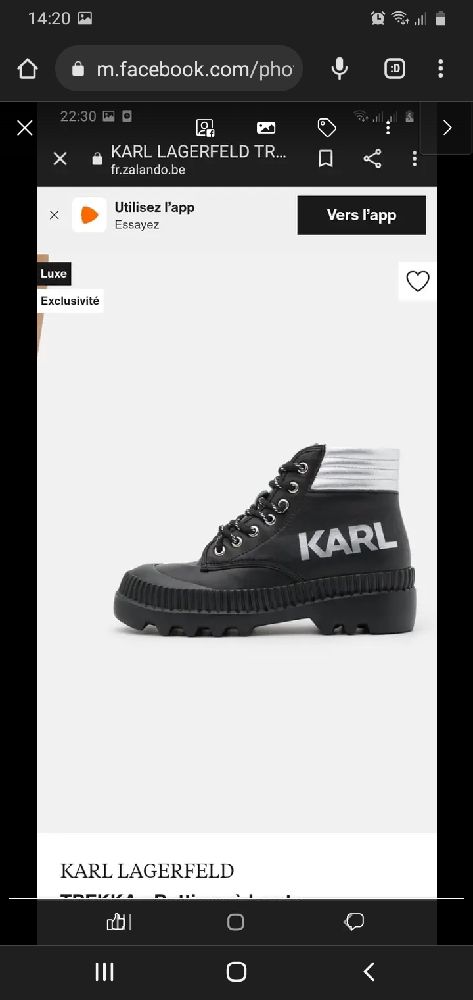Open the photo's more options dots
Viewport: 473px width, 1000px height.
(x=388, y=128)
